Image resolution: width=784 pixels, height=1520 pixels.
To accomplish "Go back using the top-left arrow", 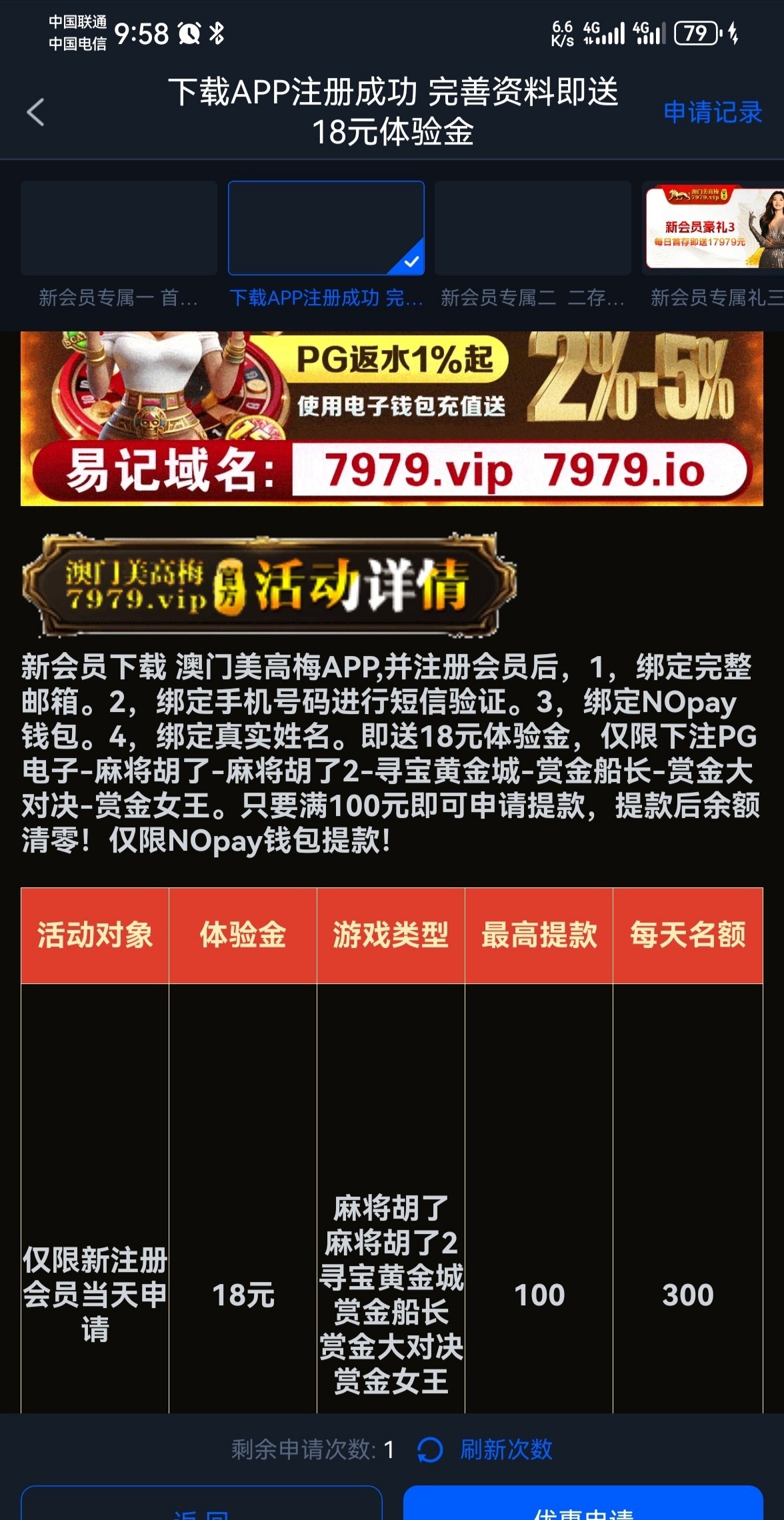I will (x=36, y=112).
